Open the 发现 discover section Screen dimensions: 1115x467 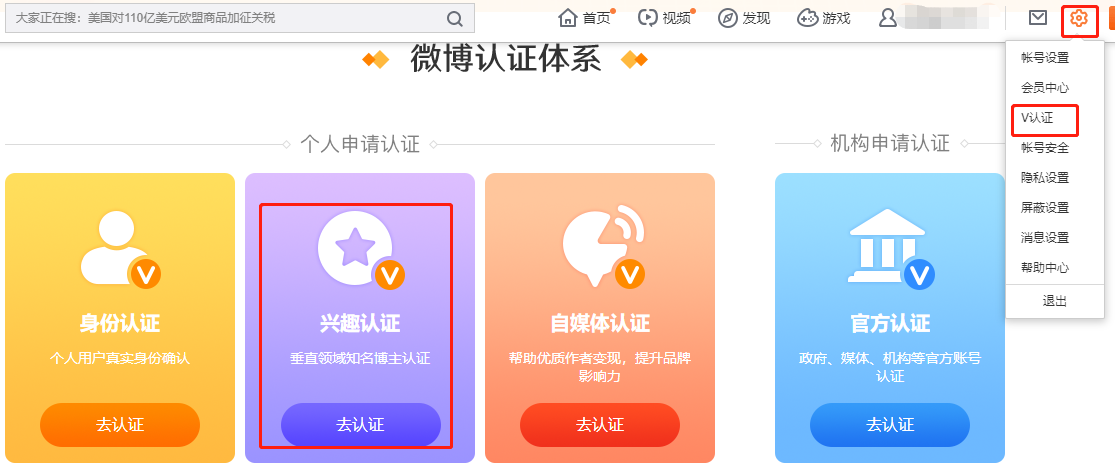[x=744, y=18]
